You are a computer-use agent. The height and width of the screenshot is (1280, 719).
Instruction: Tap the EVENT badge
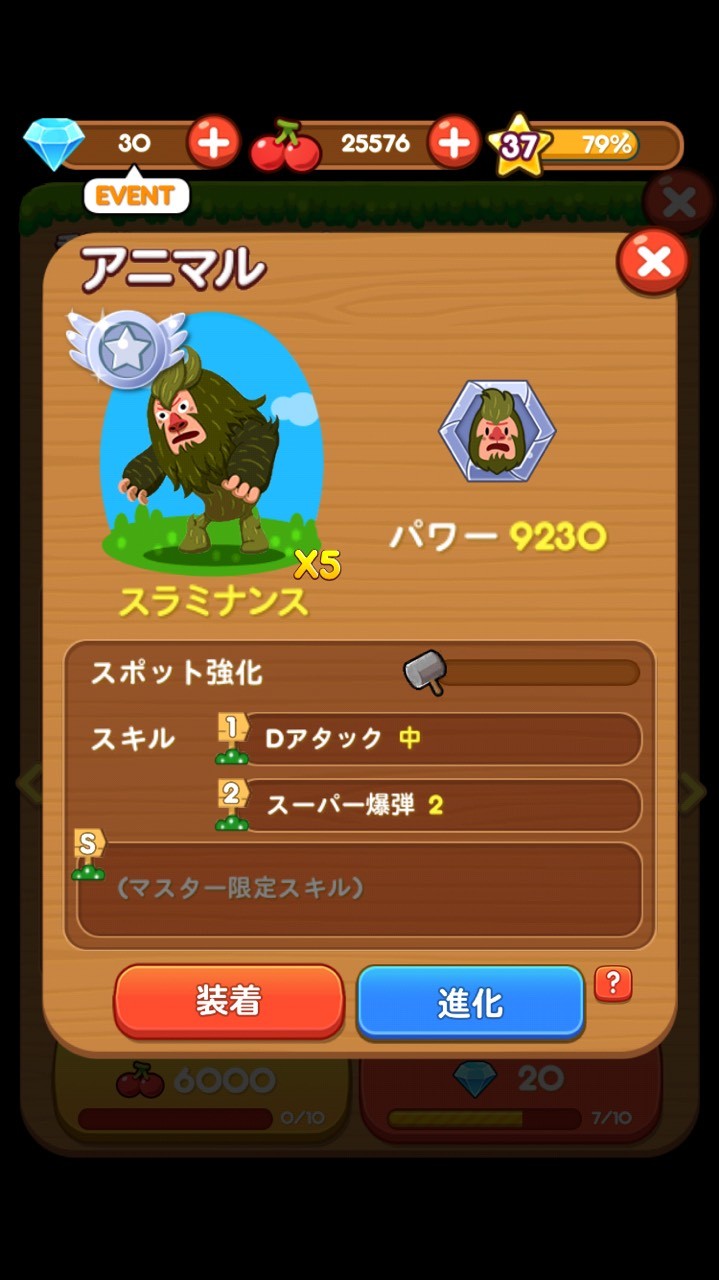pos(135,196)
